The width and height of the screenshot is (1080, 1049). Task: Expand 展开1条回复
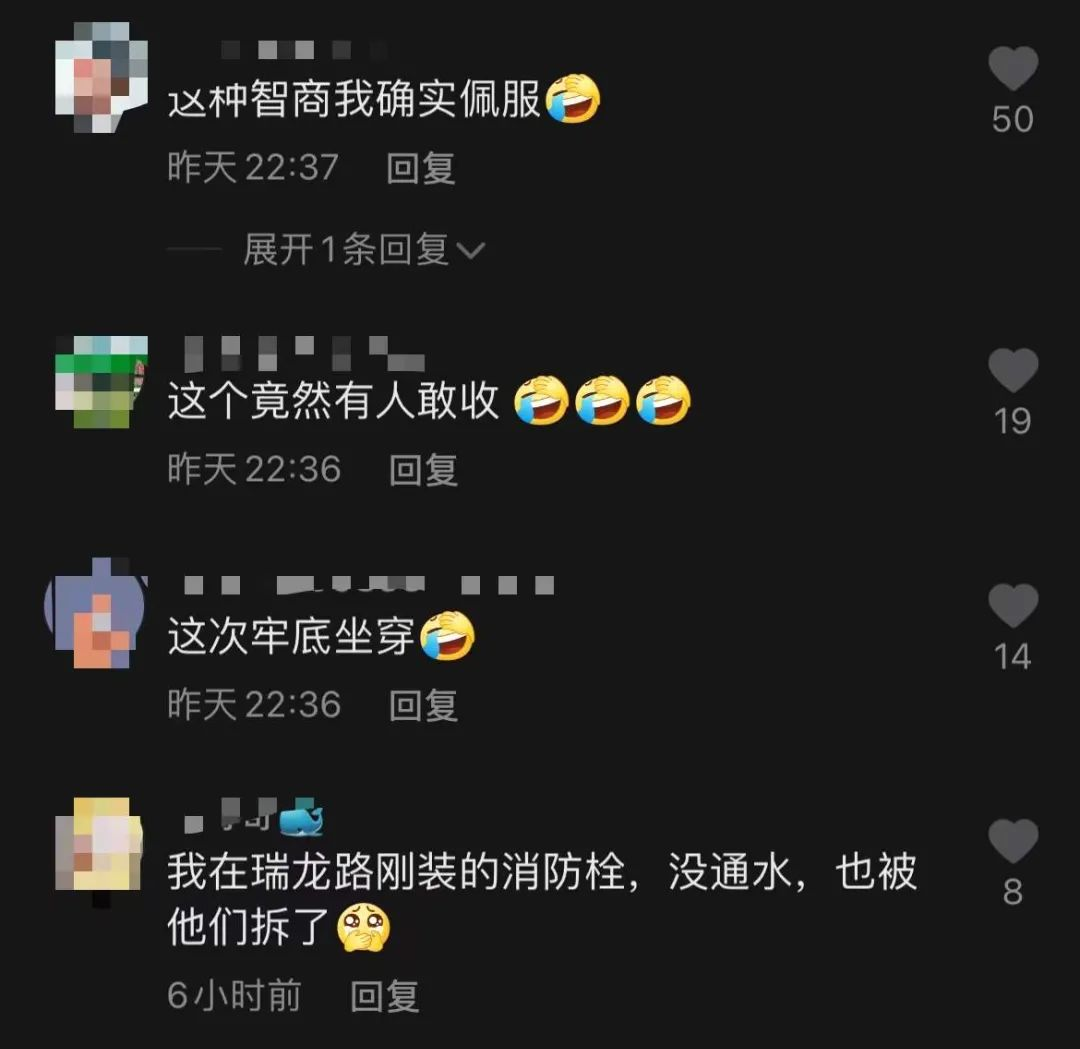point(363,250)
